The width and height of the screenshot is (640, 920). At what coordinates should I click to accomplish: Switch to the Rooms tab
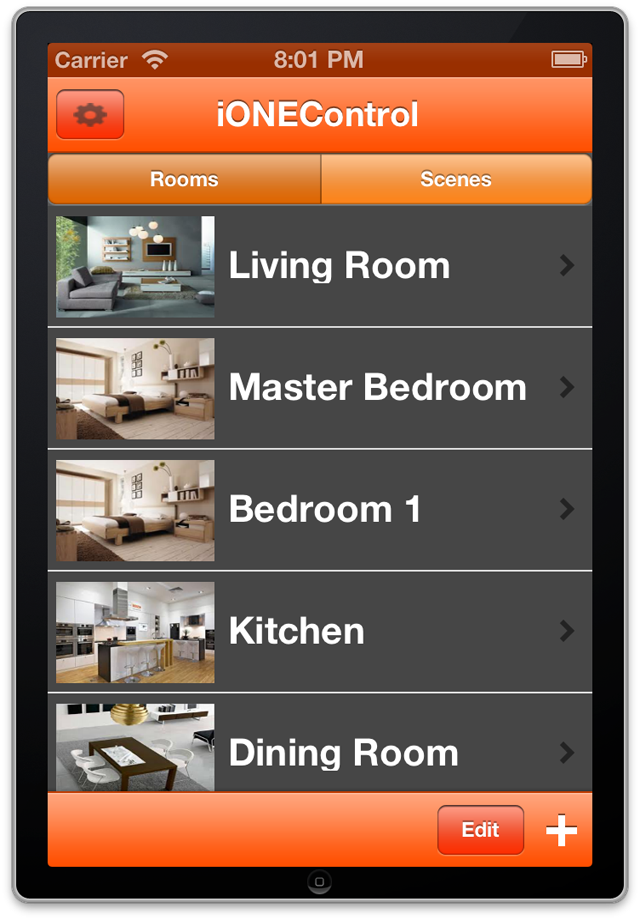click(x=184, y=180)
